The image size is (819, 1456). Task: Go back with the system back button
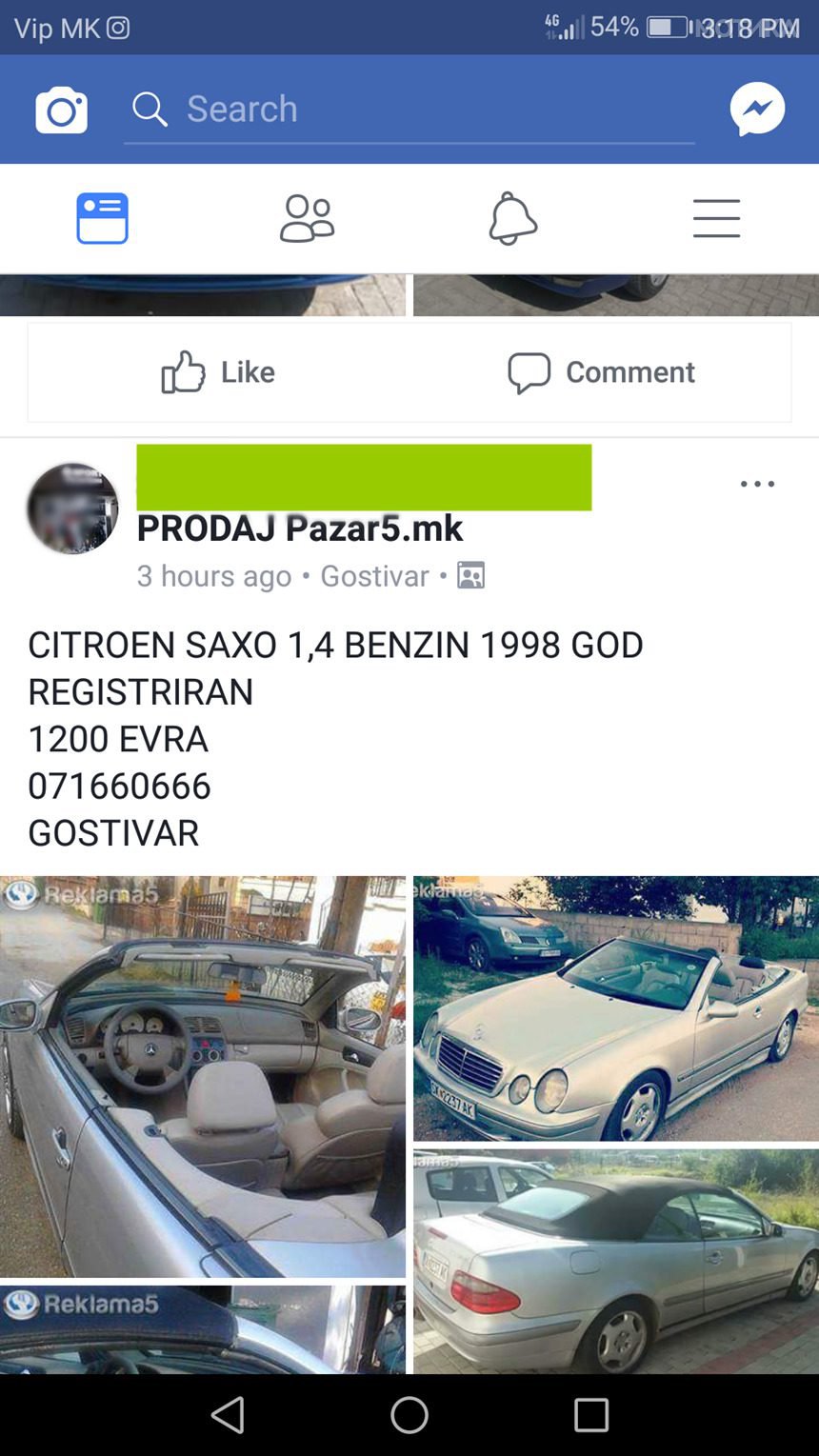point(228,1415)
